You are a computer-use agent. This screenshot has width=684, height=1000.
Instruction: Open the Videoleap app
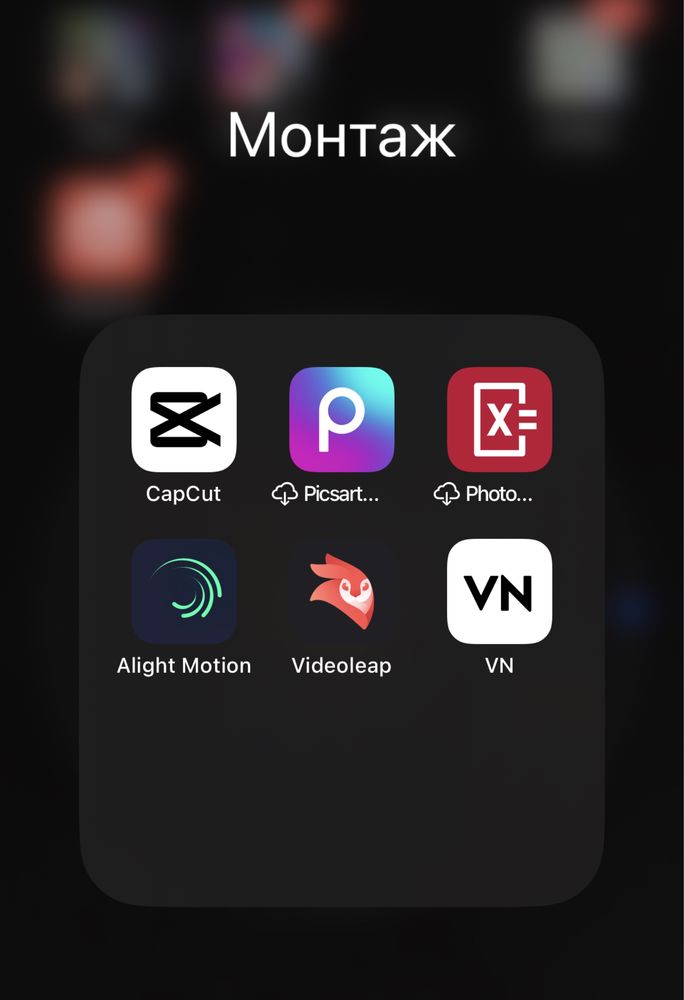pyautogui.click(x=341, y=591)
